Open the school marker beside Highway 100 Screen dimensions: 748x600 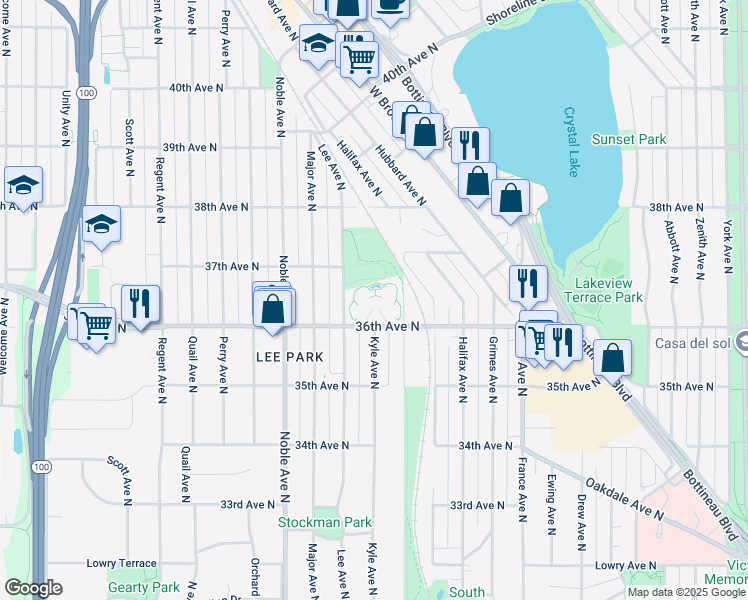click(101, 225)
